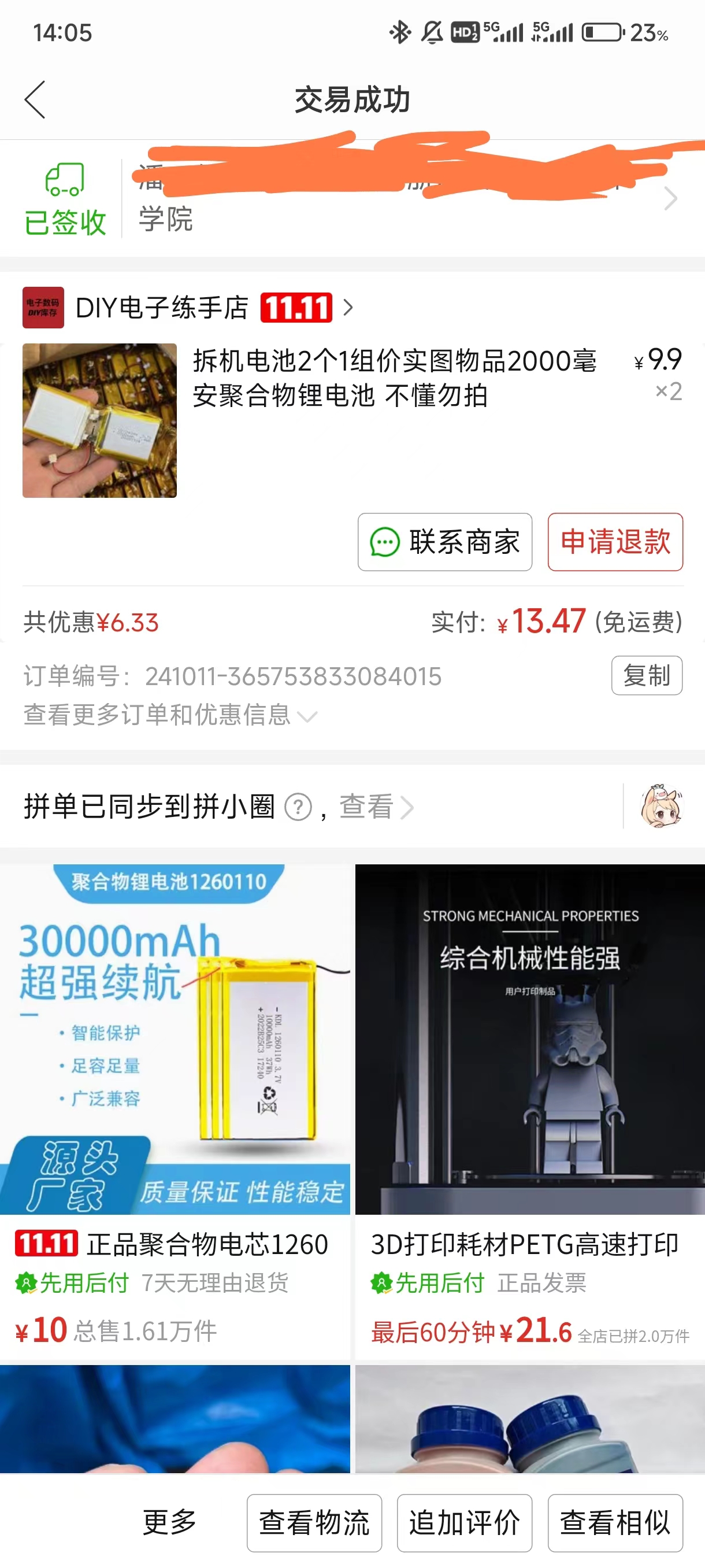Tap 联系商家 to contact the seller
This screenshot has width=705, height=1568.
tap(444, 542)
